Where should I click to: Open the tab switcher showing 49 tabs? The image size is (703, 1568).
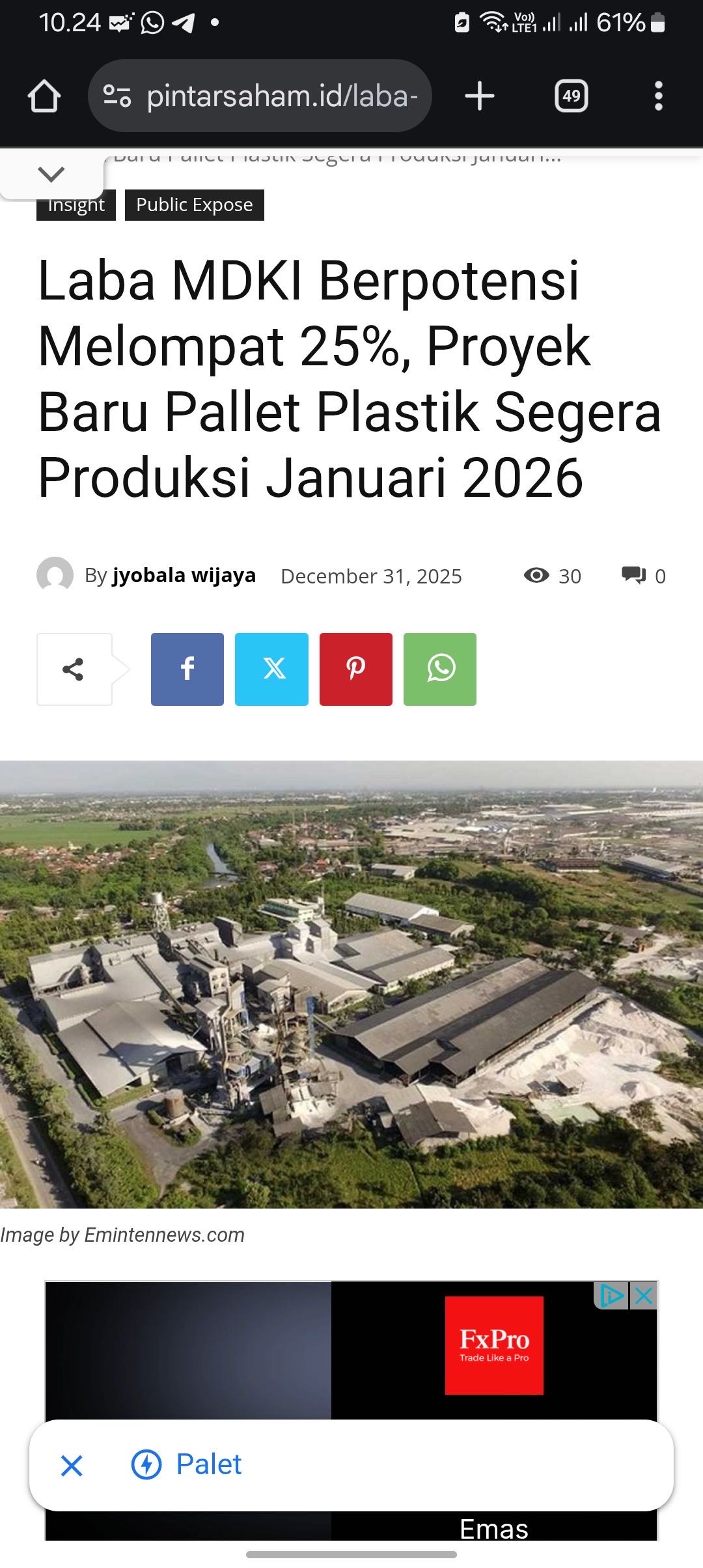[571, 96]
